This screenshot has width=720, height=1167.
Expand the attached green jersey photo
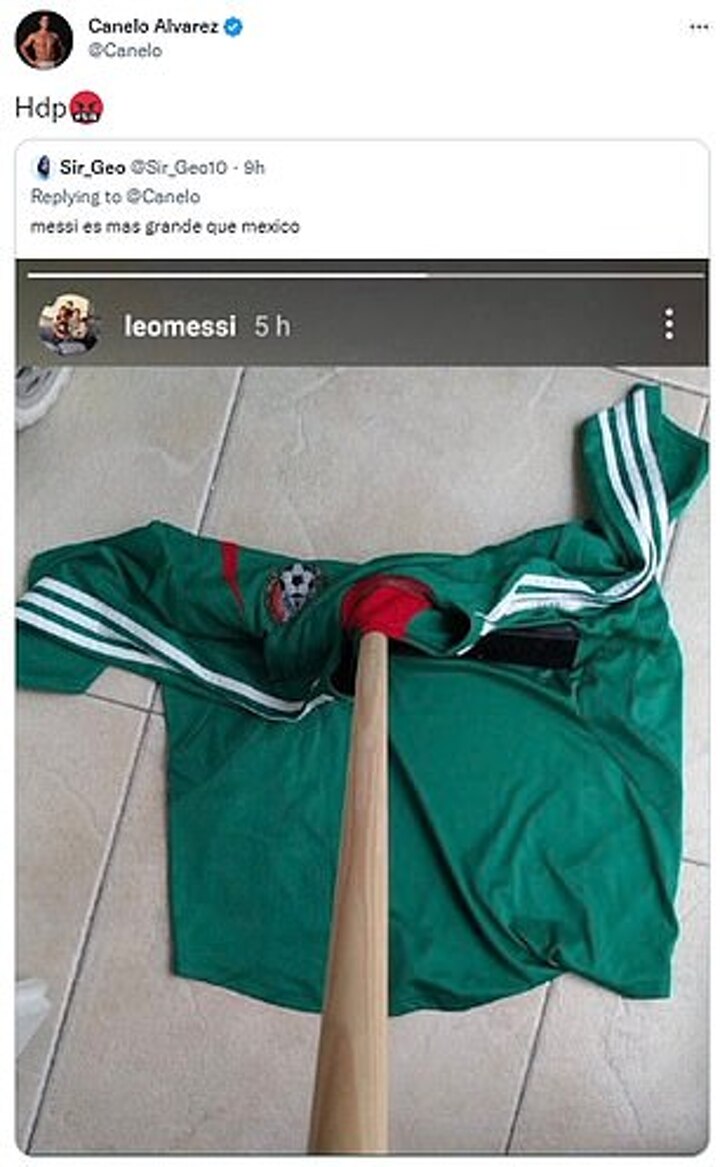pos(361,760)
